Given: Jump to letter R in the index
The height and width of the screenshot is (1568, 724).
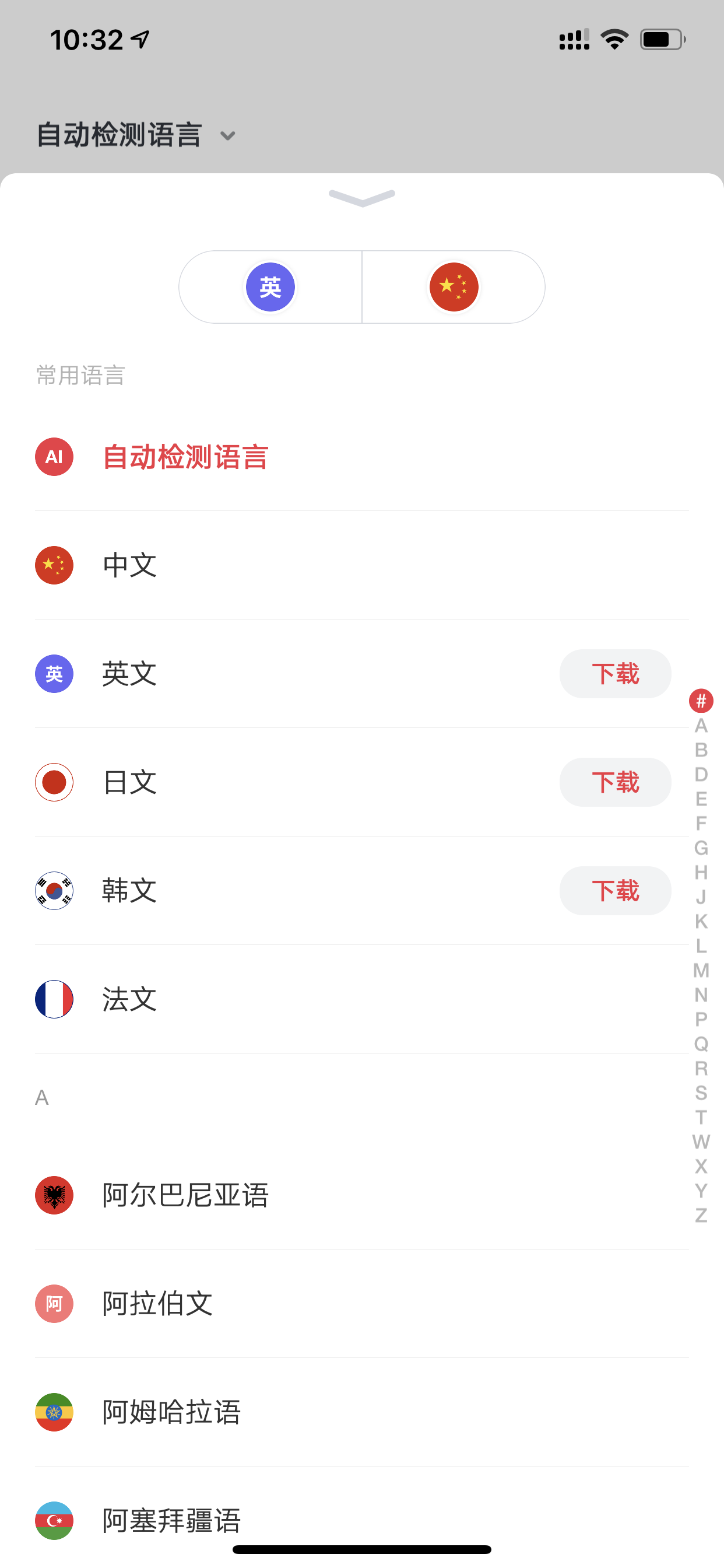Looking at the screenshot, I should 701,1068.
